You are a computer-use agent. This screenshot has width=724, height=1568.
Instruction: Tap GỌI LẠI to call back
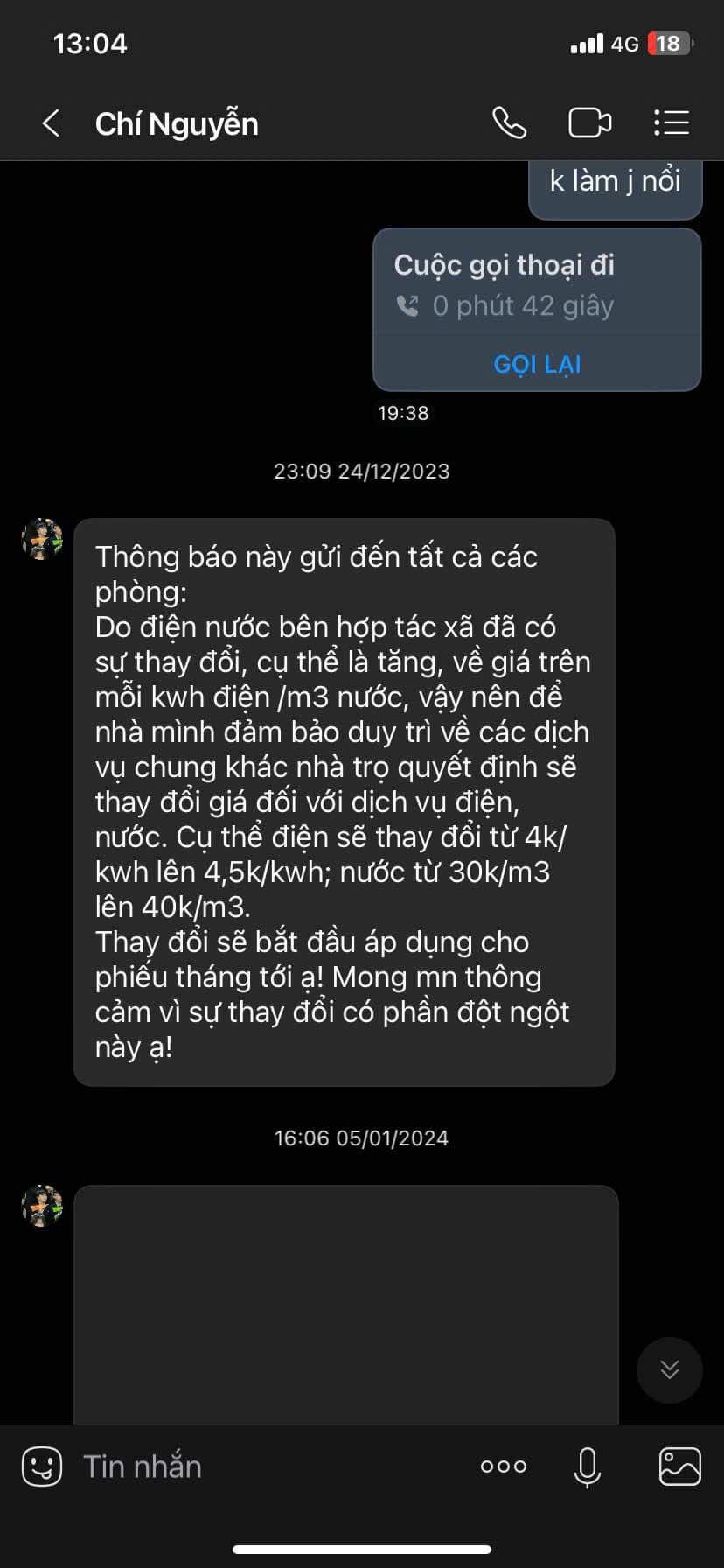coord(537,364)
